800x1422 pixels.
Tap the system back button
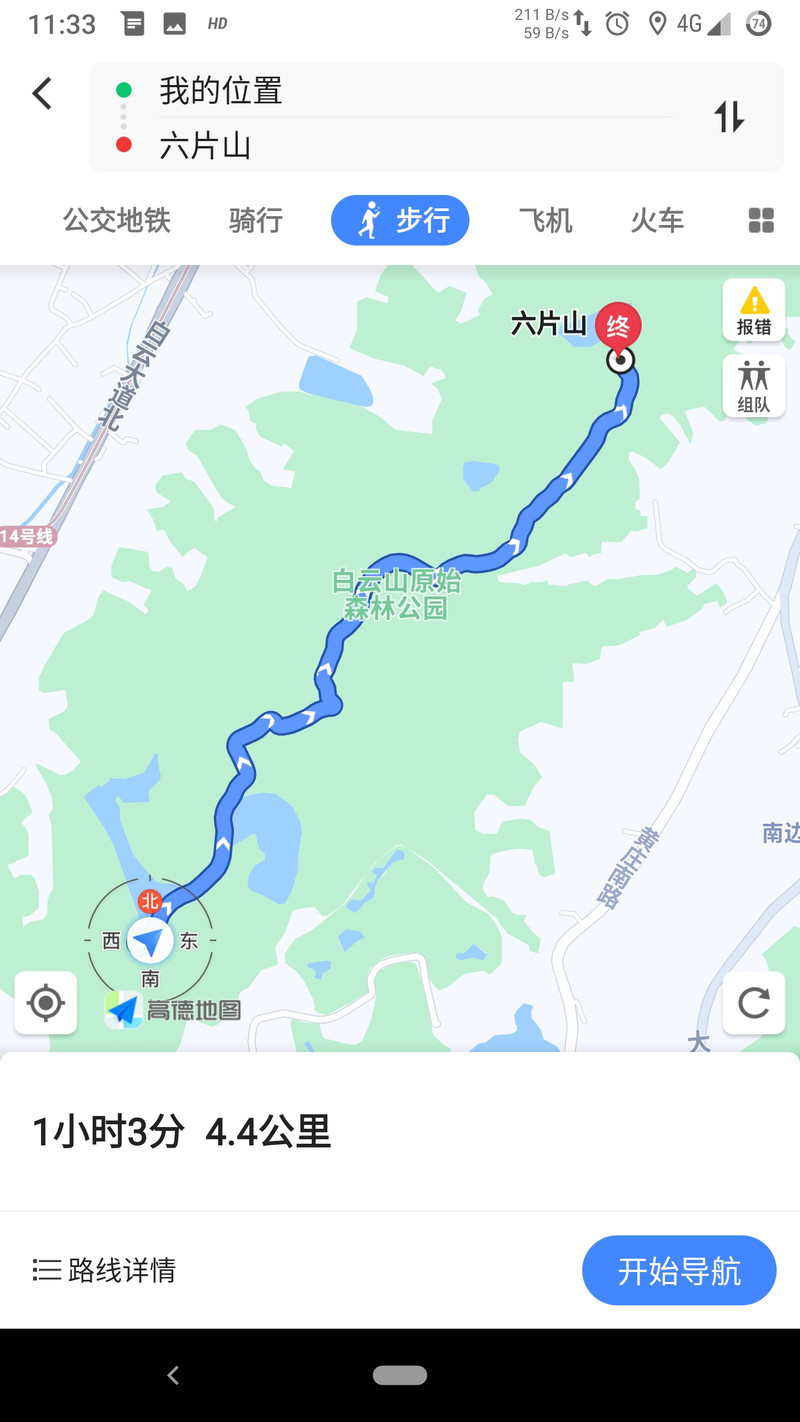pos(173,1375)
